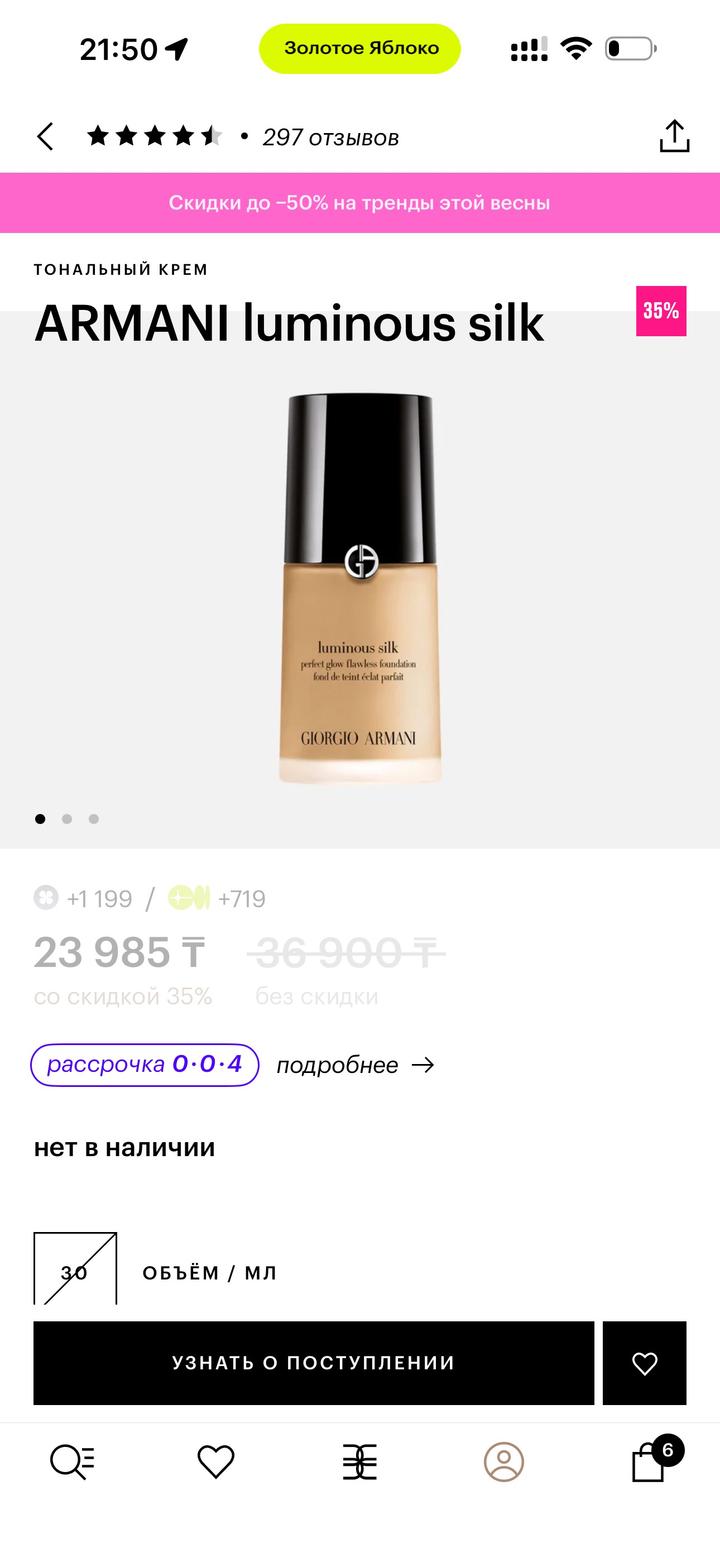Screen dimensions: 720x1561
Task: Tap Узнать о поступлении button
Action: [313, 1363]
